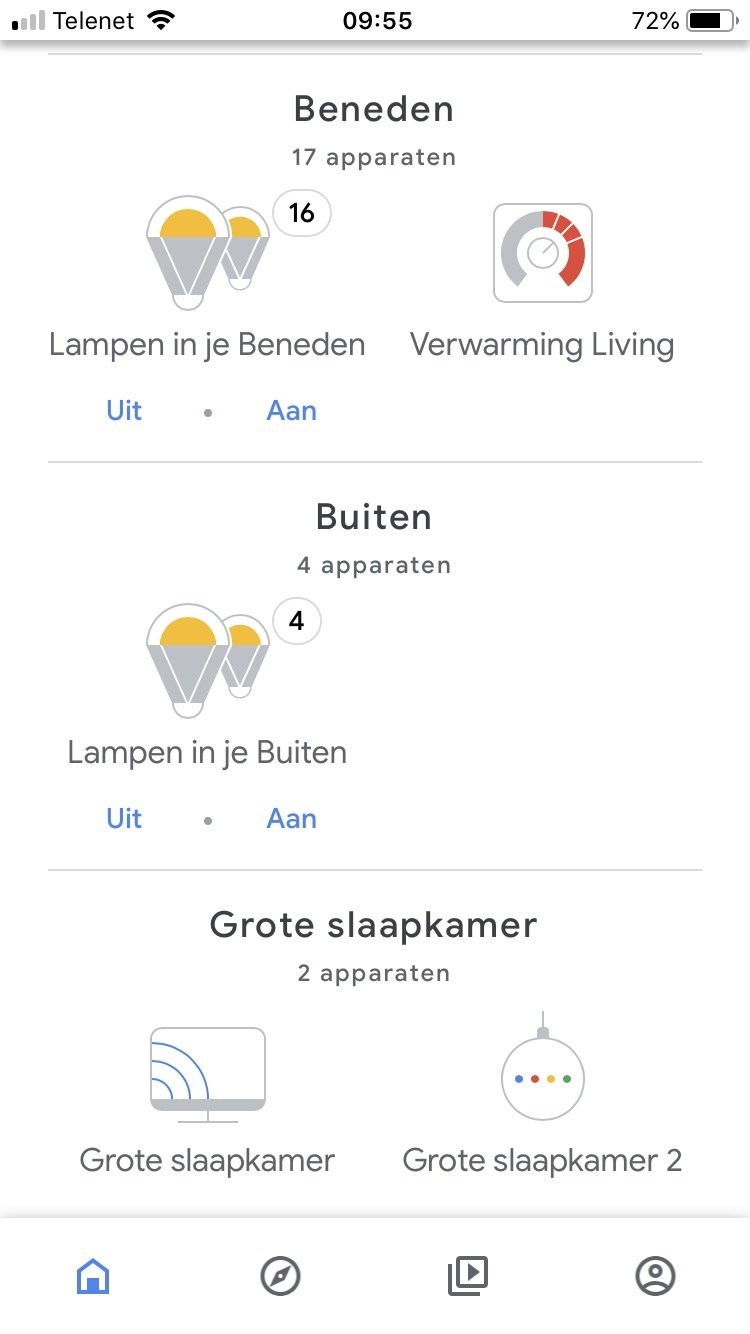This screenshot has width=750, height=1334.
Task: Open the 4-device badge on Buiten lamps
Action: coord(296,620)
